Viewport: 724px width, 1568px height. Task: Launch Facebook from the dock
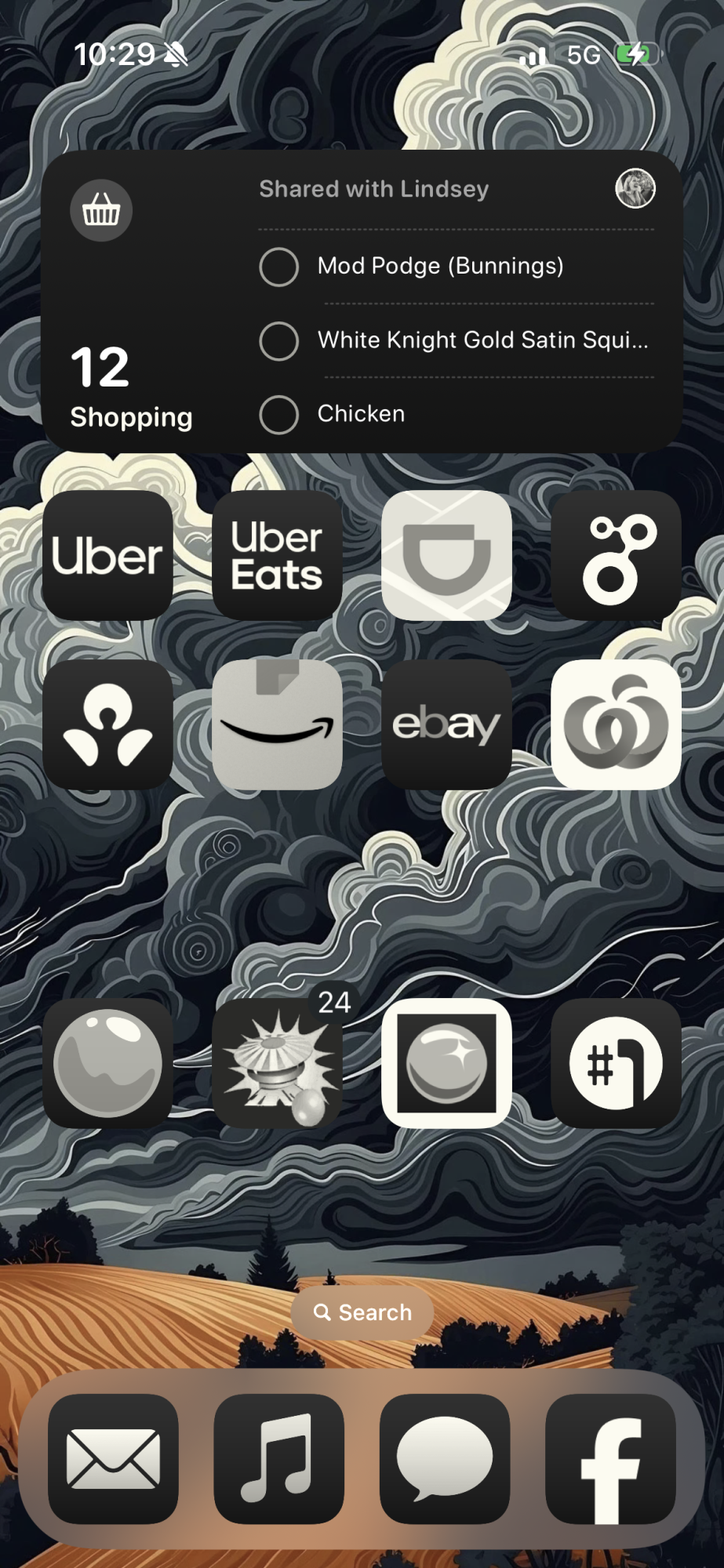[610, 1458]
